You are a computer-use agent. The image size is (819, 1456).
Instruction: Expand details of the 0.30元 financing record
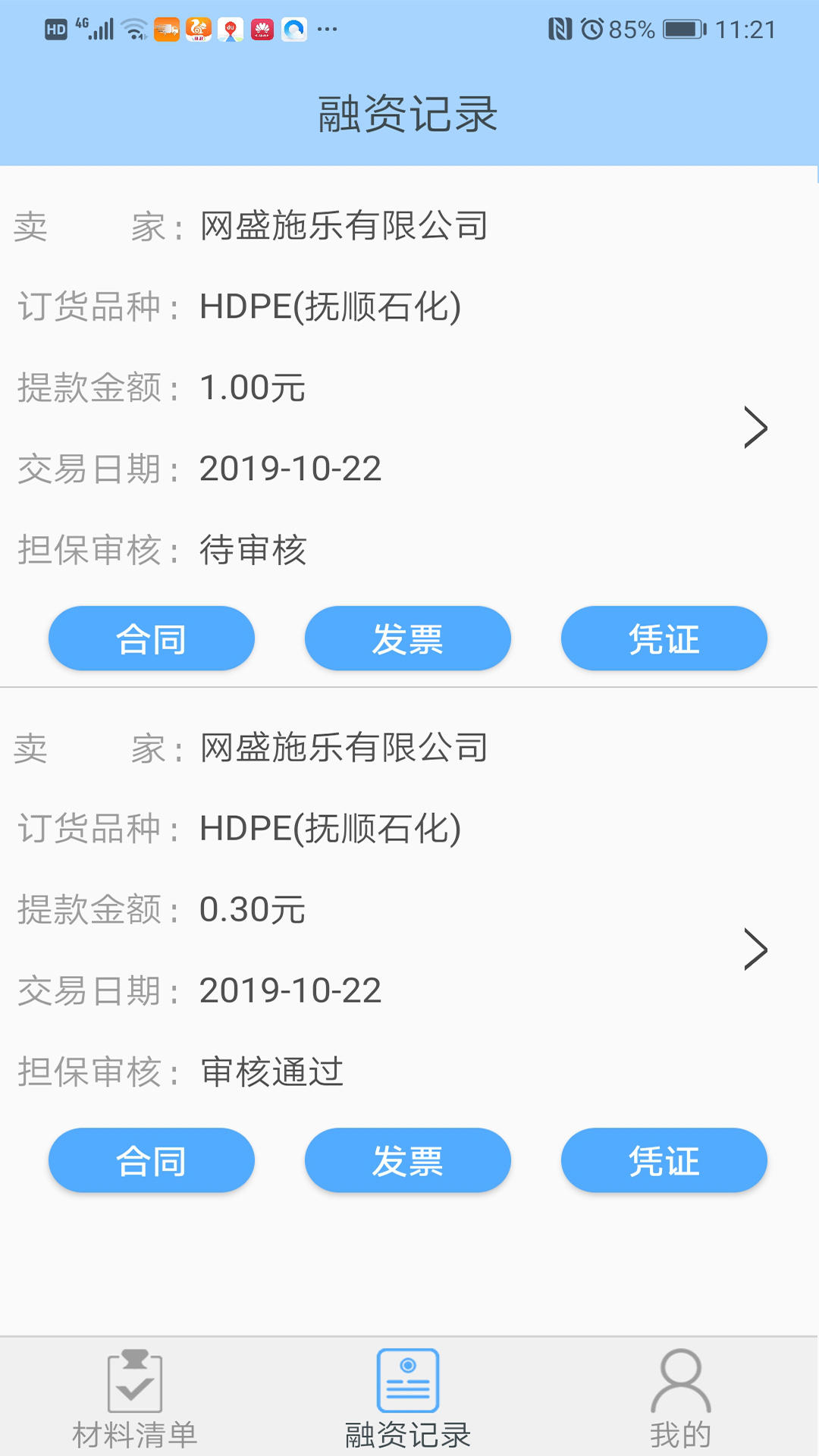coord(756,949)
